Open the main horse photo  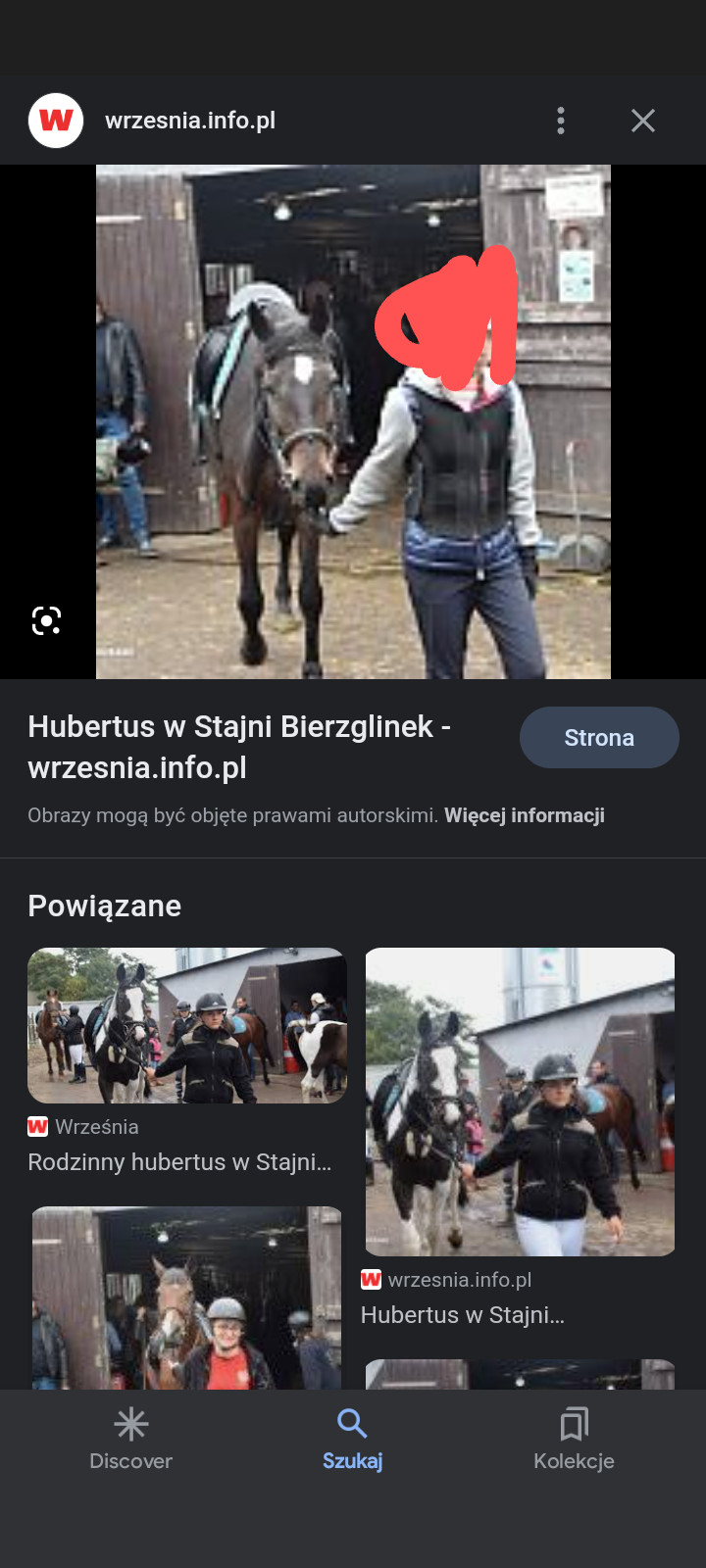click(x=353, y=421)
